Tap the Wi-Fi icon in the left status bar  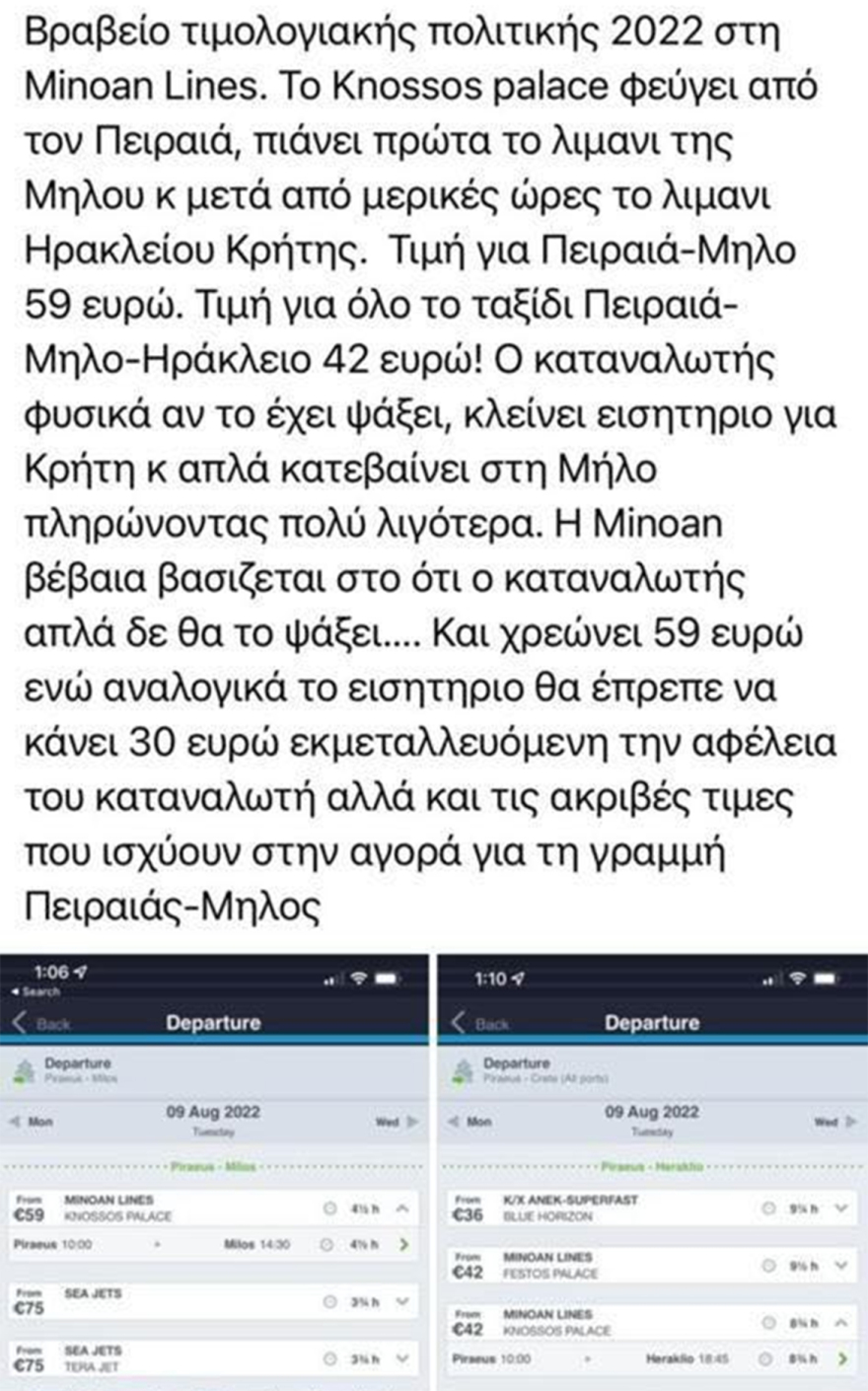pyautogui.click(x=357, y=978)
